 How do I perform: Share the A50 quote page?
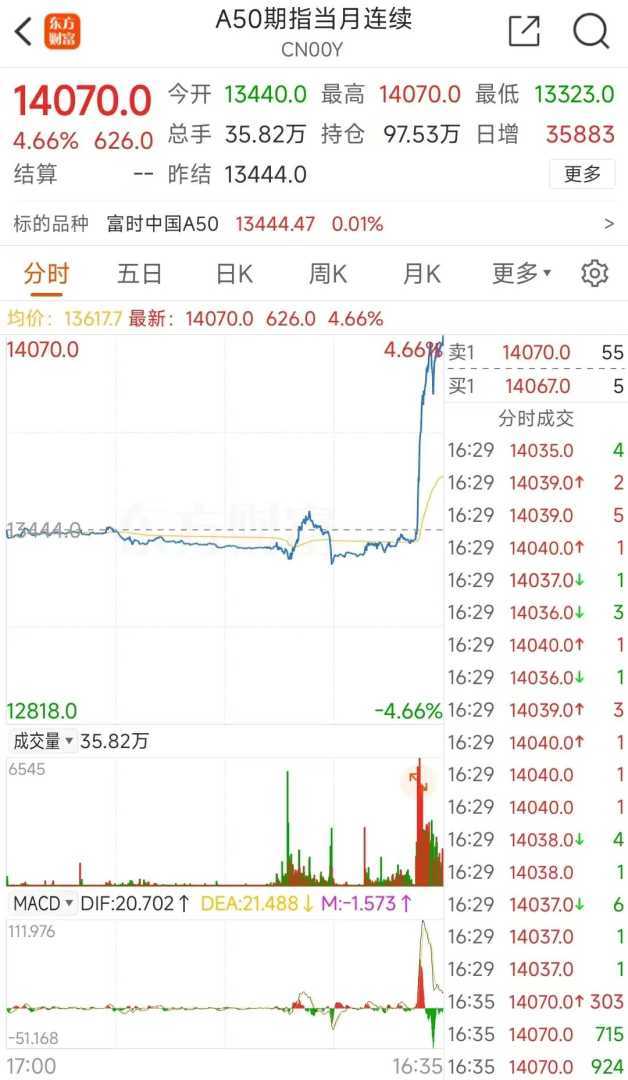[x=524, y=31]
